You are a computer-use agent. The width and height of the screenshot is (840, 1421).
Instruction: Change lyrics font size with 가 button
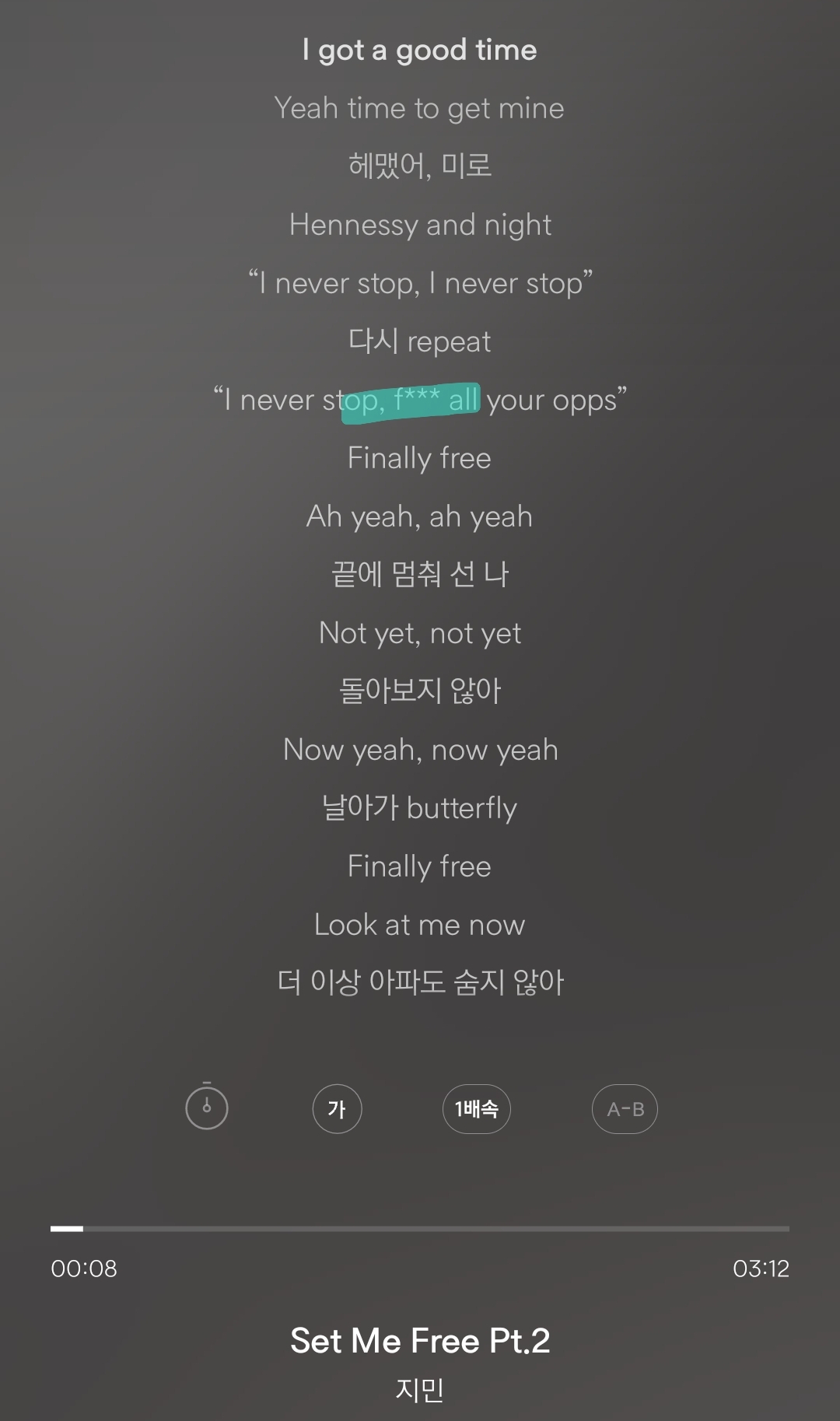(337, 1109)
